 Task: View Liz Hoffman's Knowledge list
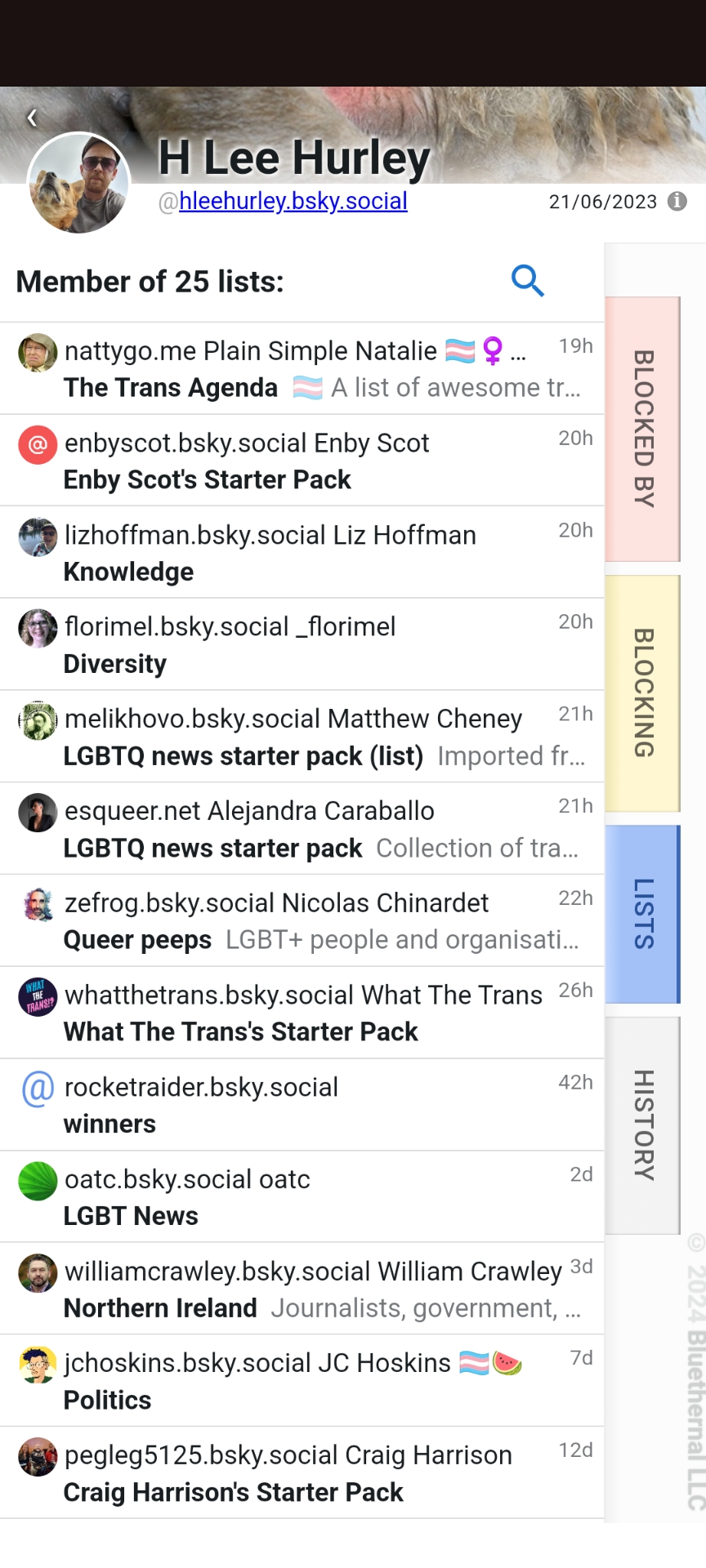pos(129,572)
